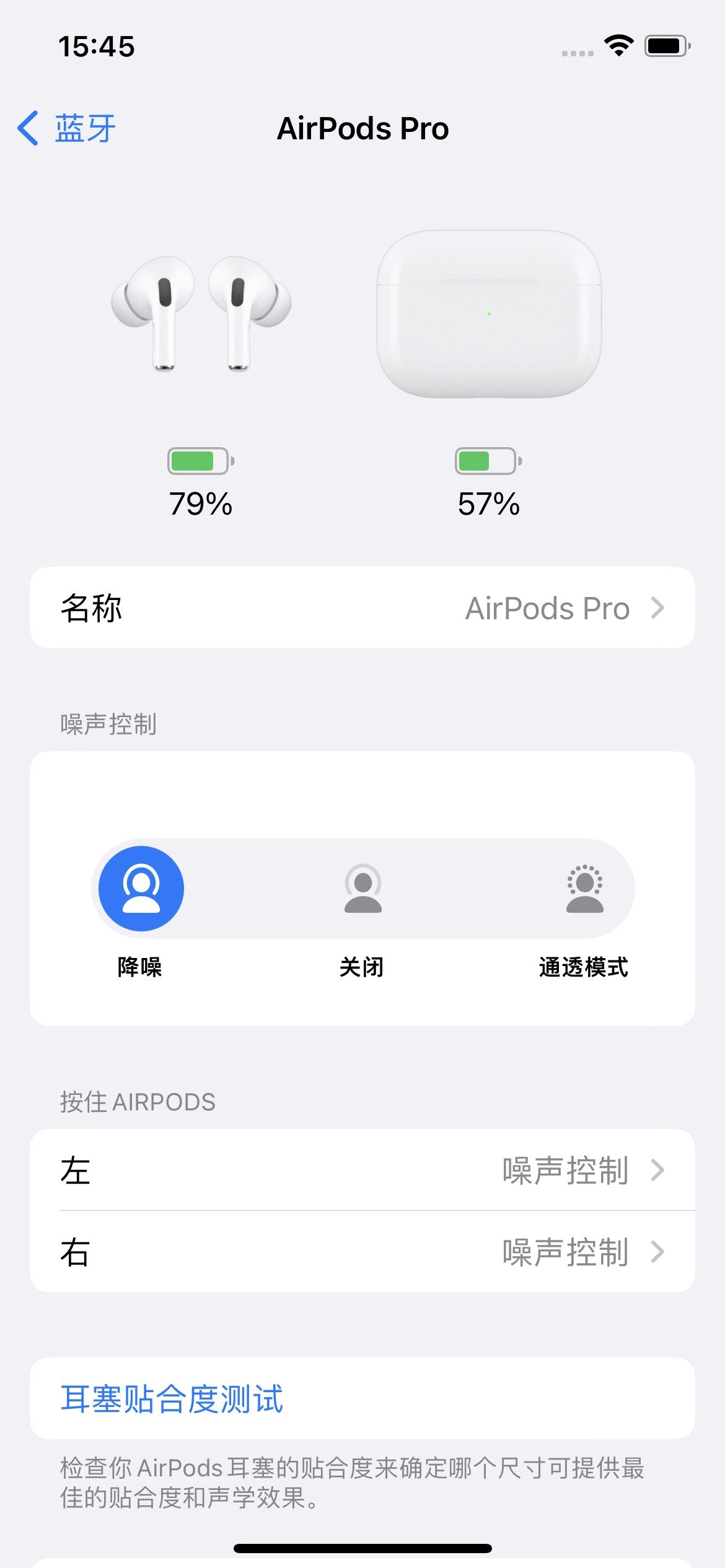Tap the AirPods Pro title
Image resolution: width=725 pixels, height=1568 pixels.
(x=362, y=128)
